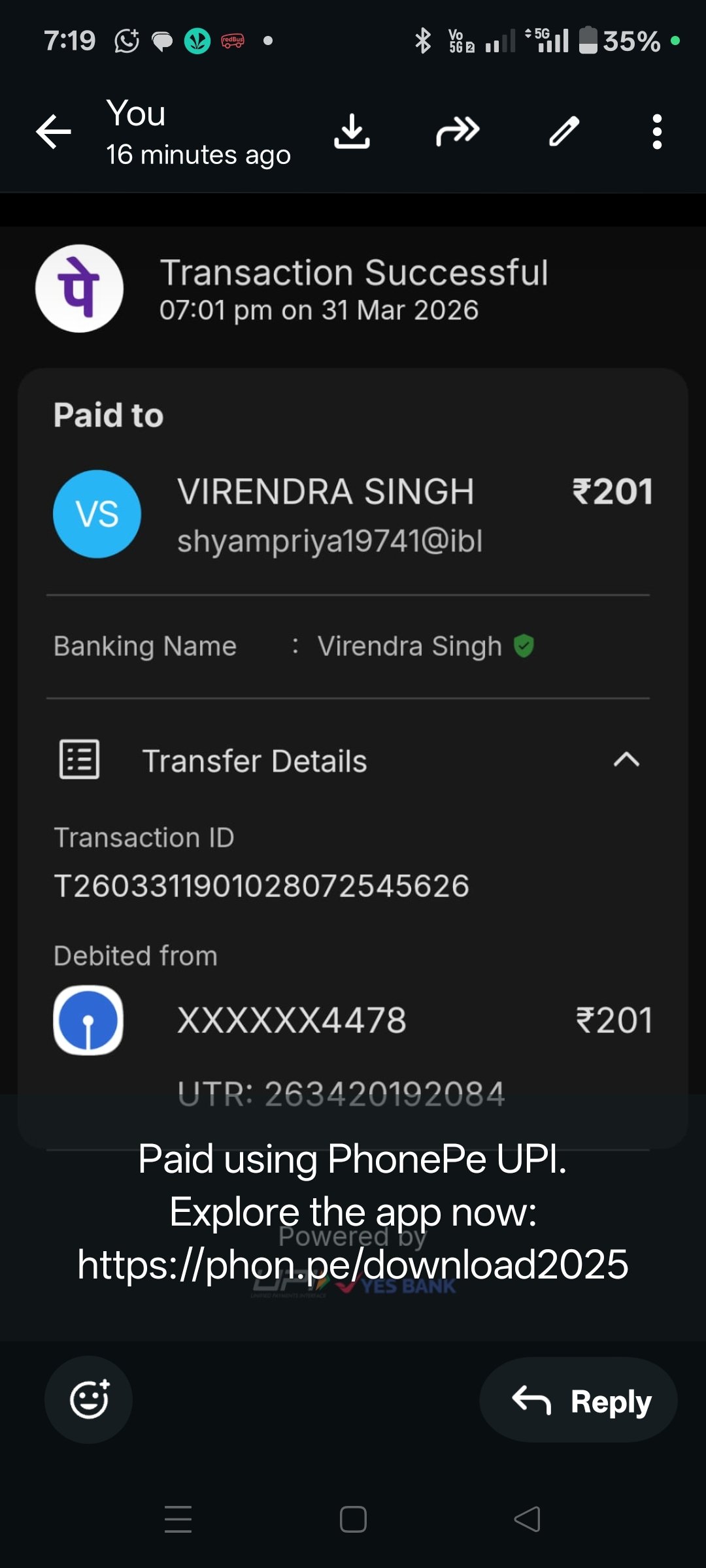
Task: Go to the system home screen
Action: point(353,1519)
